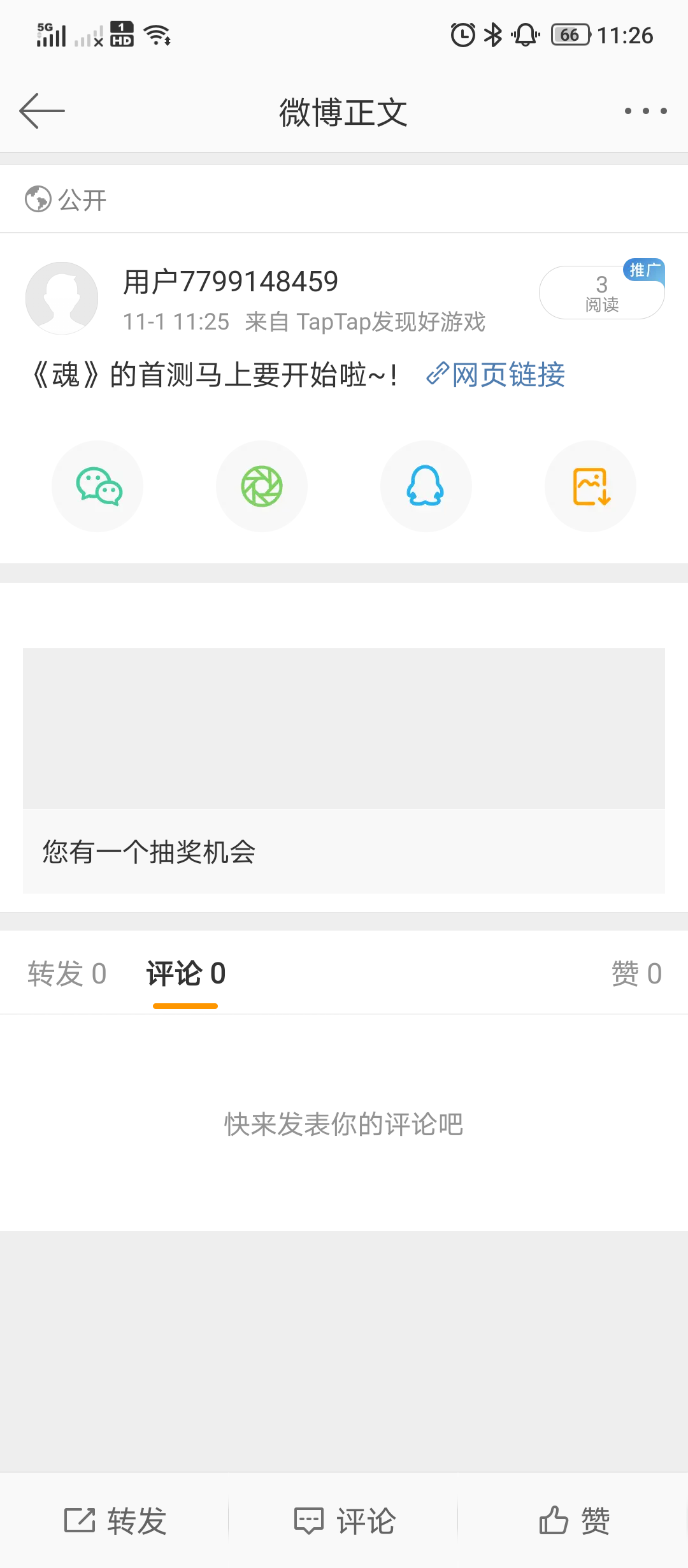
Task: Open user 用户7799148459 profile avatar
Action: click(x=62, y=297)
